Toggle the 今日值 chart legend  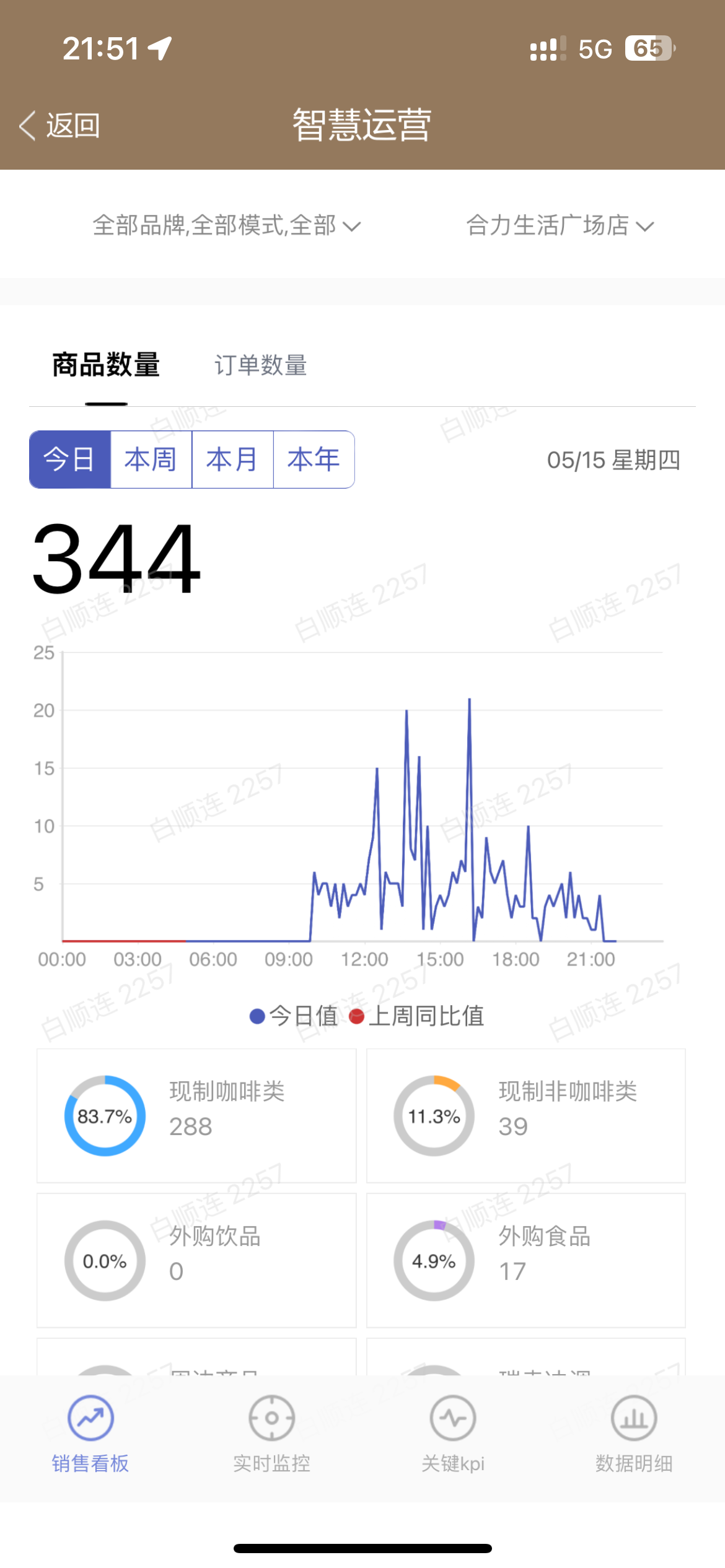pyautogui.click(x=295, y=1016)
